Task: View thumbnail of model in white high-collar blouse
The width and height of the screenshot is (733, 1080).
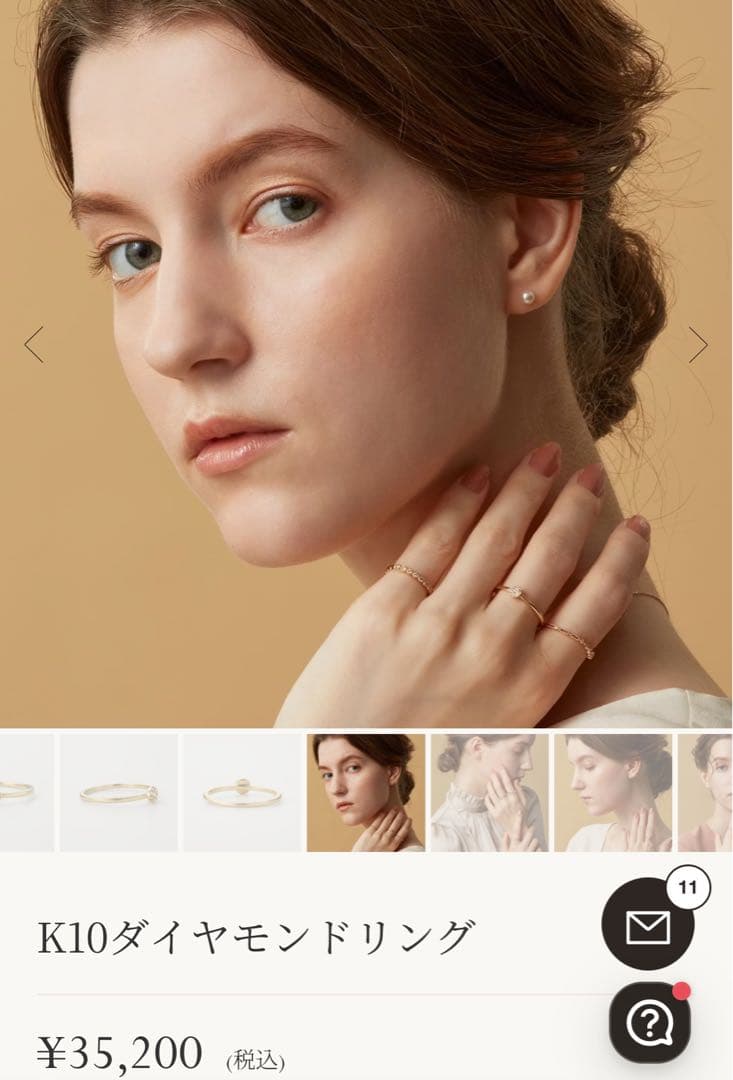Action: pyautogui.click(x=489, y=793)
